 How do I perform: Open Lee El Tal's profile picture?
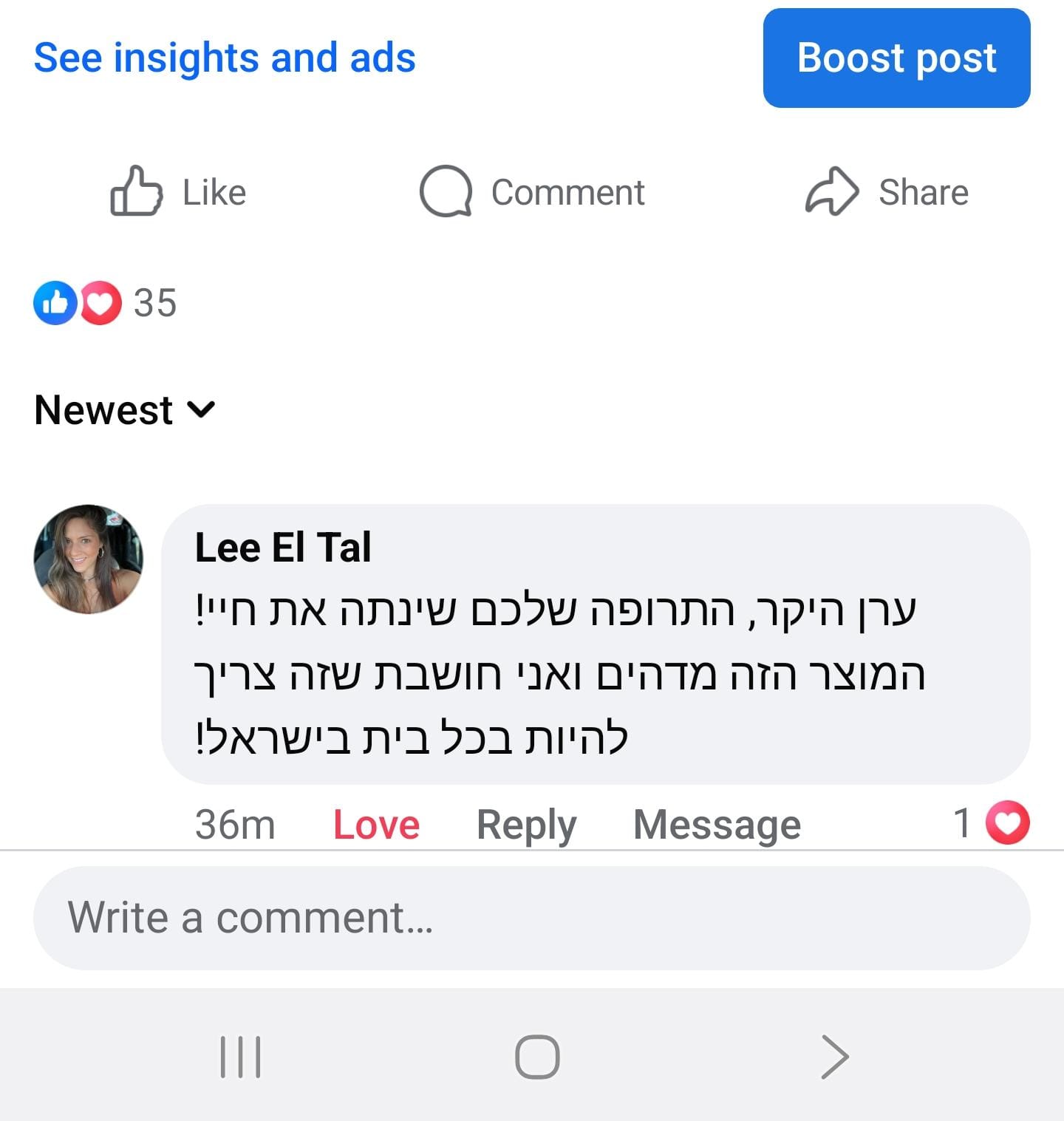coord(89,559)
